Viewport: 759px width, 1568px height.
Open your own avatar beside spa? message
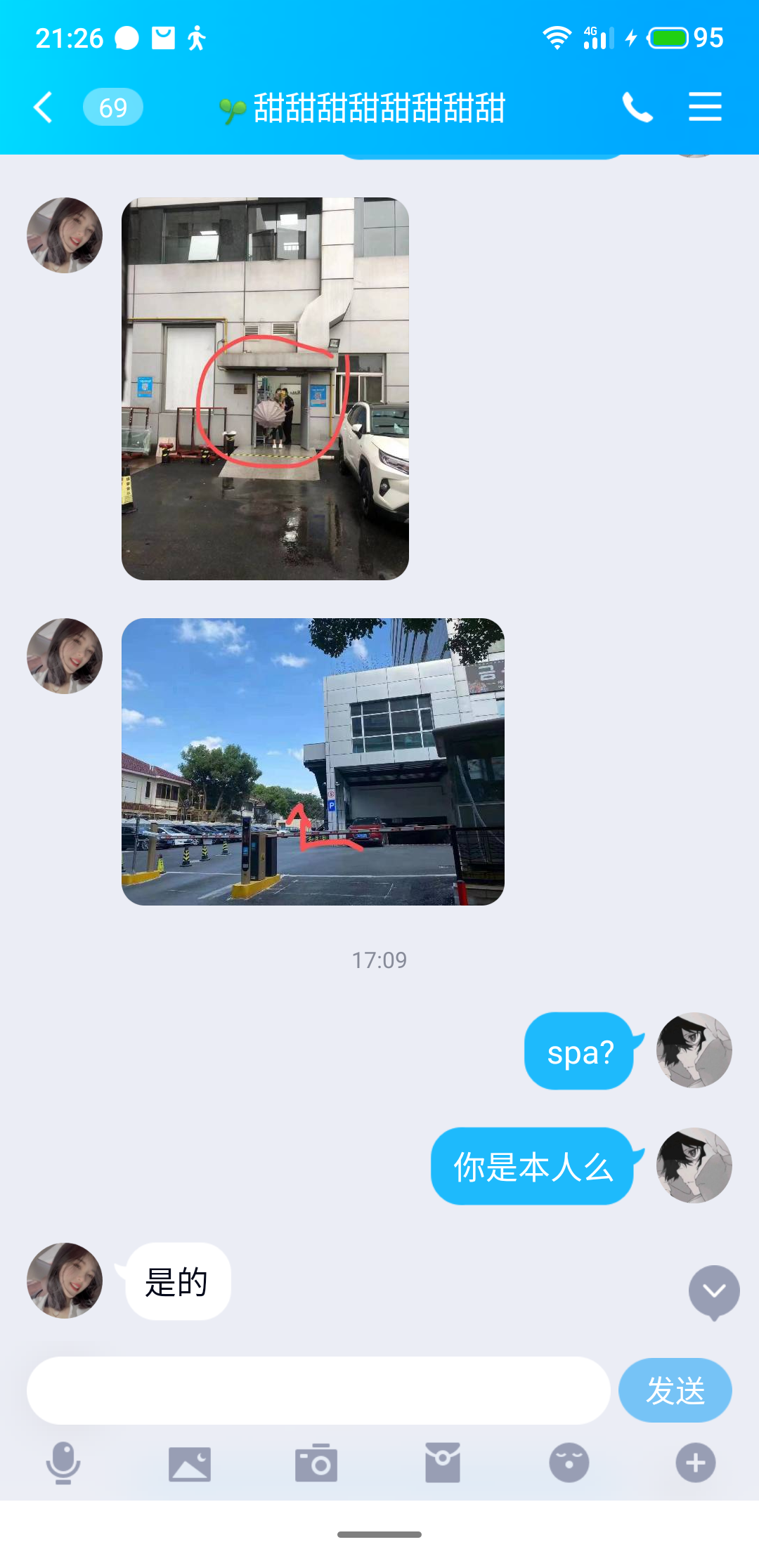(694, 1050)
